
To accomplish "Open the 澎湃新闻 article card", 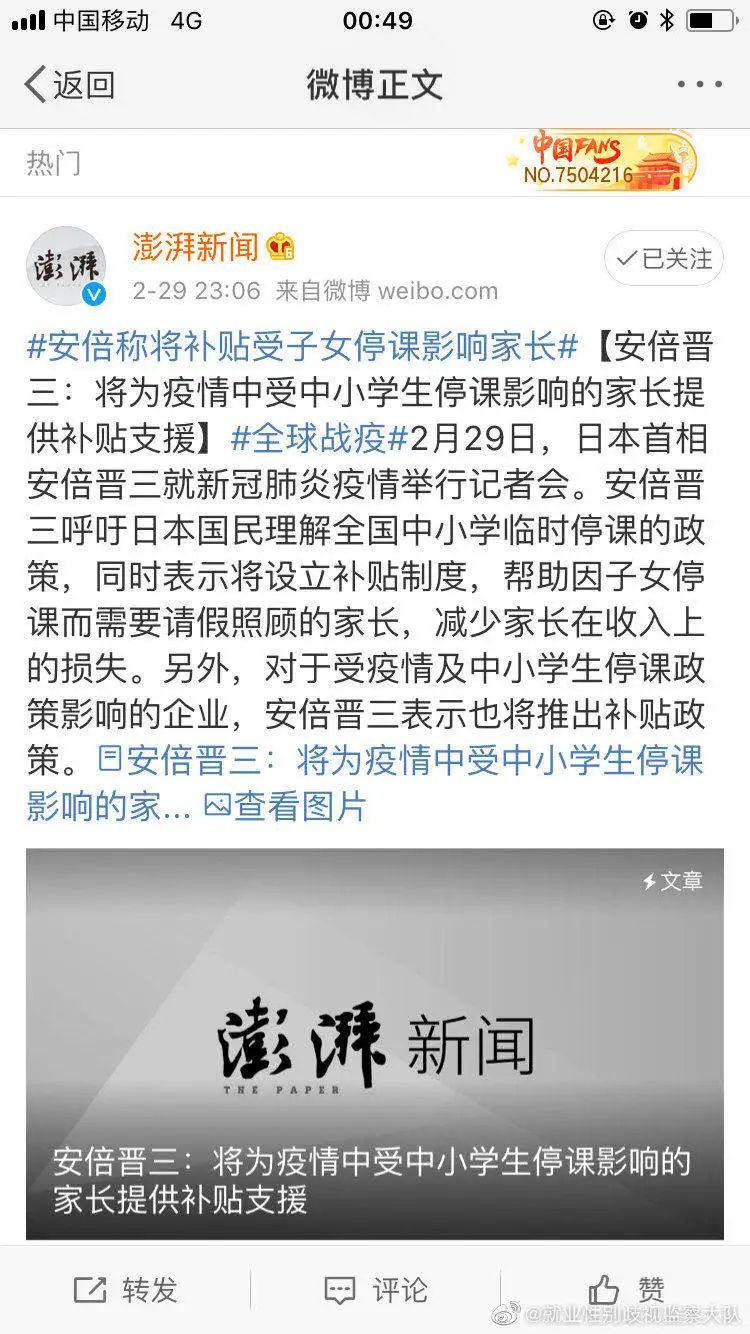I will [374, 1043].
